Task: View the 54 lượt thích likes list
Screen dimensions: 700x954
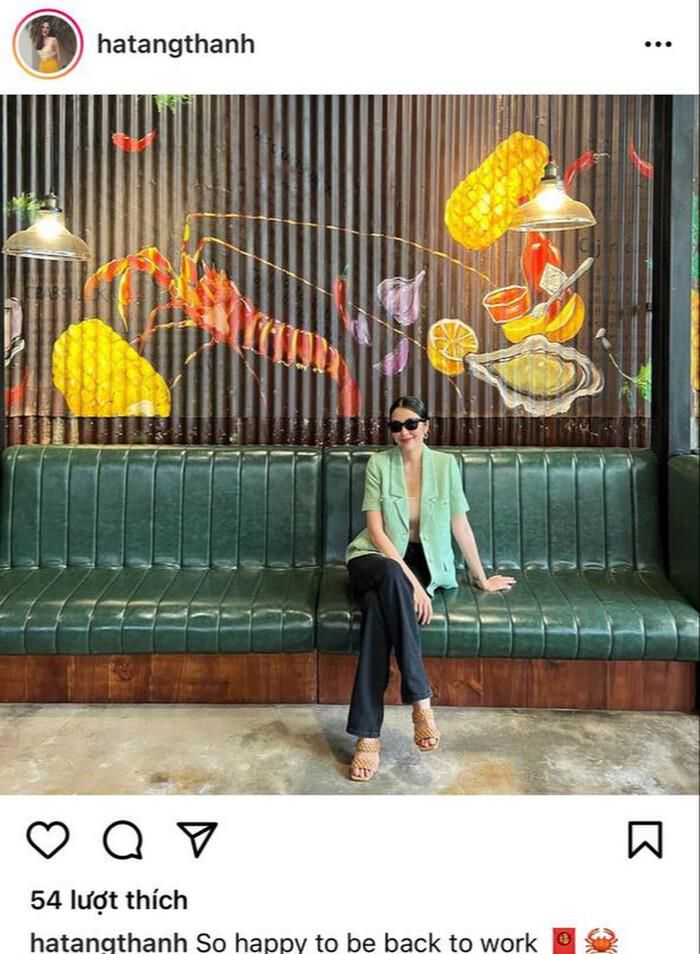Action: tap(109, 900)
